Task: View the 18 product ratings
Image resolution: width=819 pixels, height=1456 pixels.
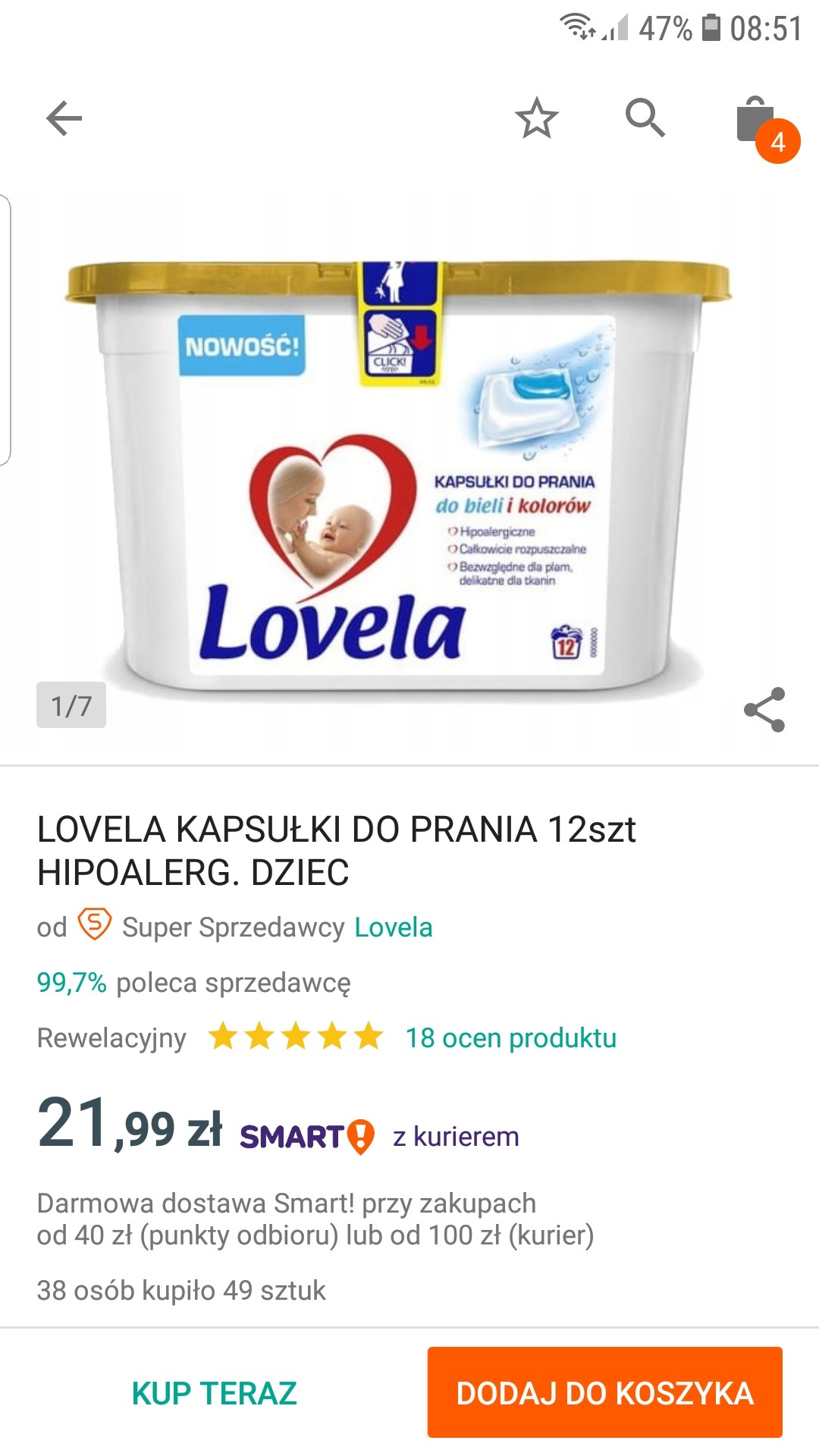Action: coord(510,1038)
